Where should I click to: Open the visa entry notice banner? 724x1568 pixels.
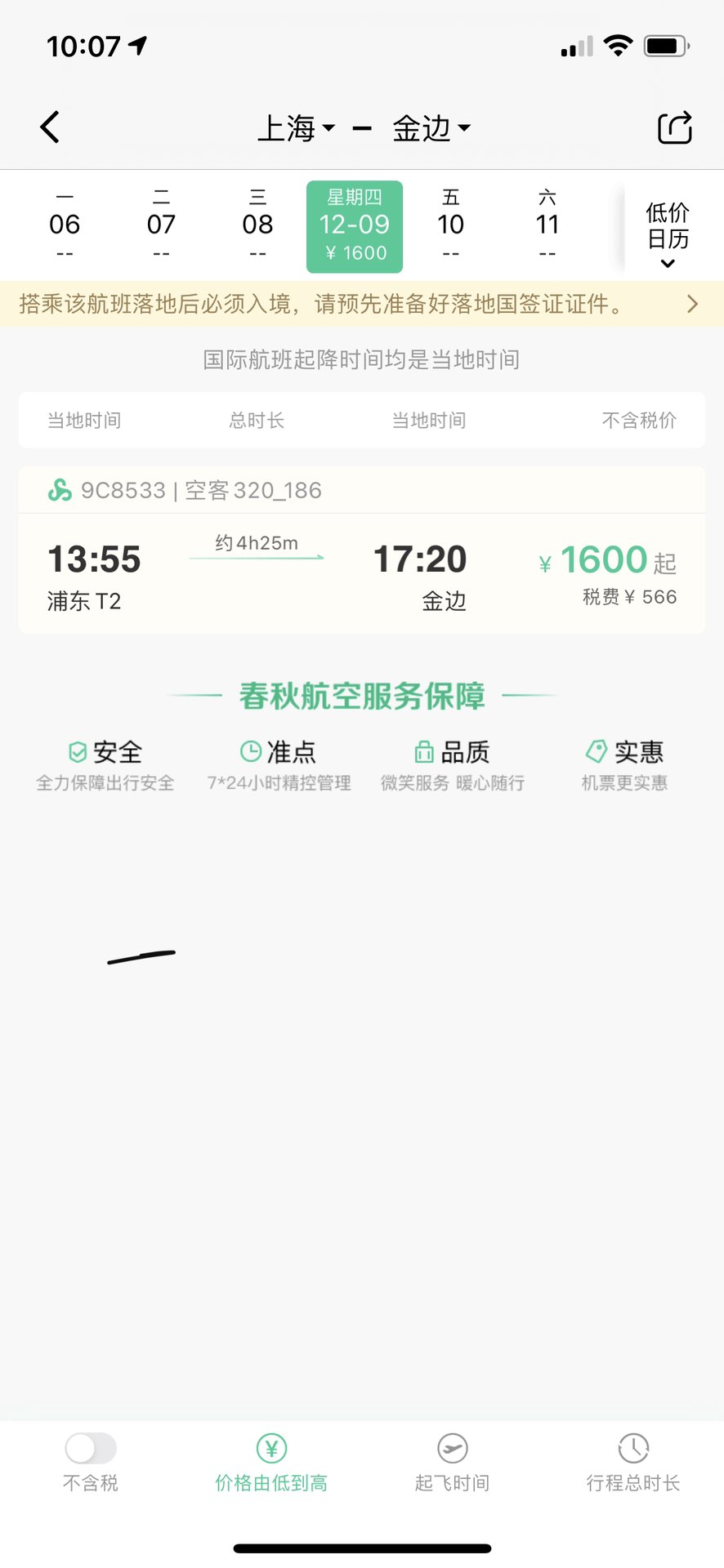click(362, 305)
